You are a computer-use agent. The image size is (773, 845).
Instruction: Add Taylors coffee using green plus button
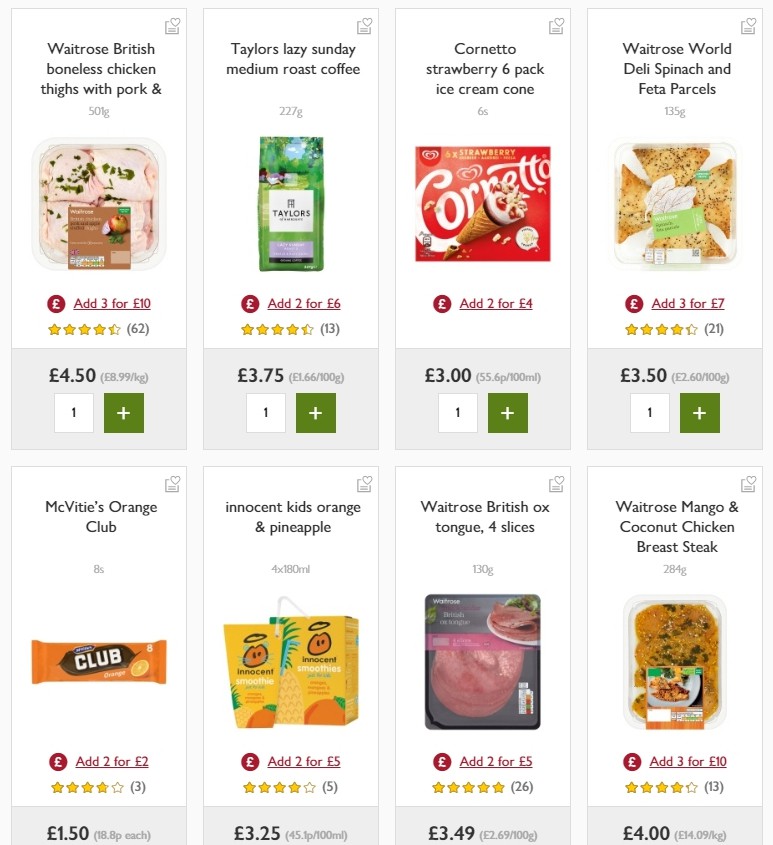coord(315,412)
